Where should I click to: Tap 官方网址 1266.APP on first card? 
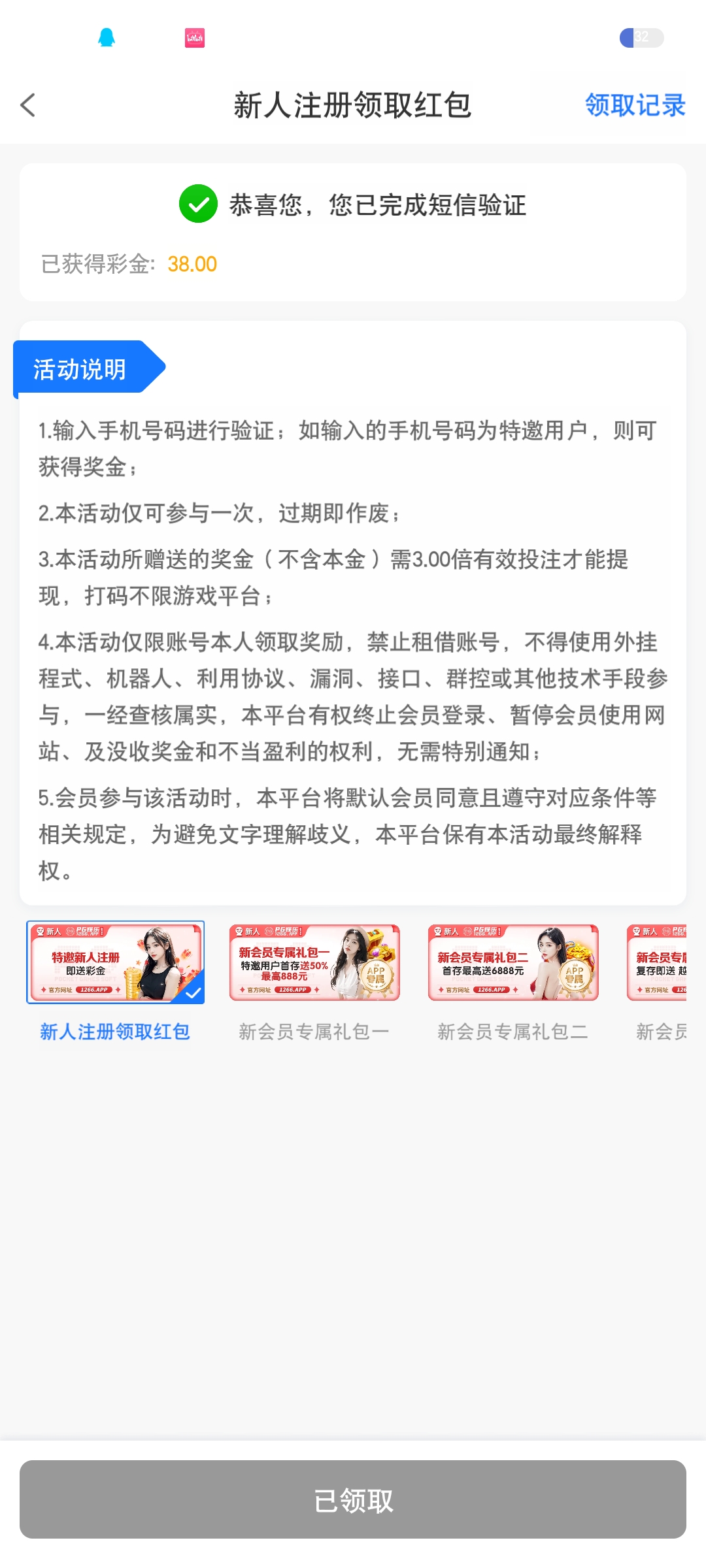click(x=78, y=990)
